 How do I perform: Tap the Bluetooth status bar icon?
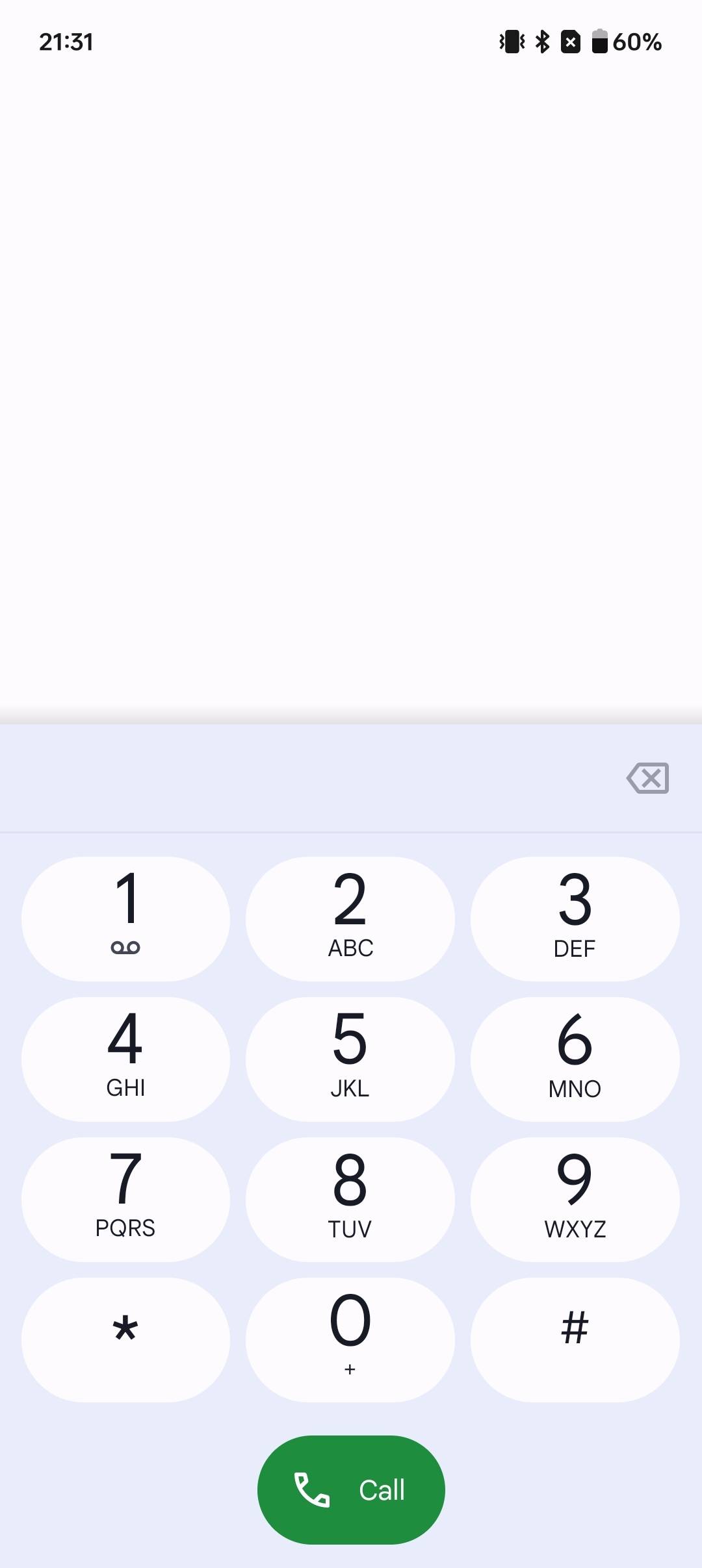(541, 41)
